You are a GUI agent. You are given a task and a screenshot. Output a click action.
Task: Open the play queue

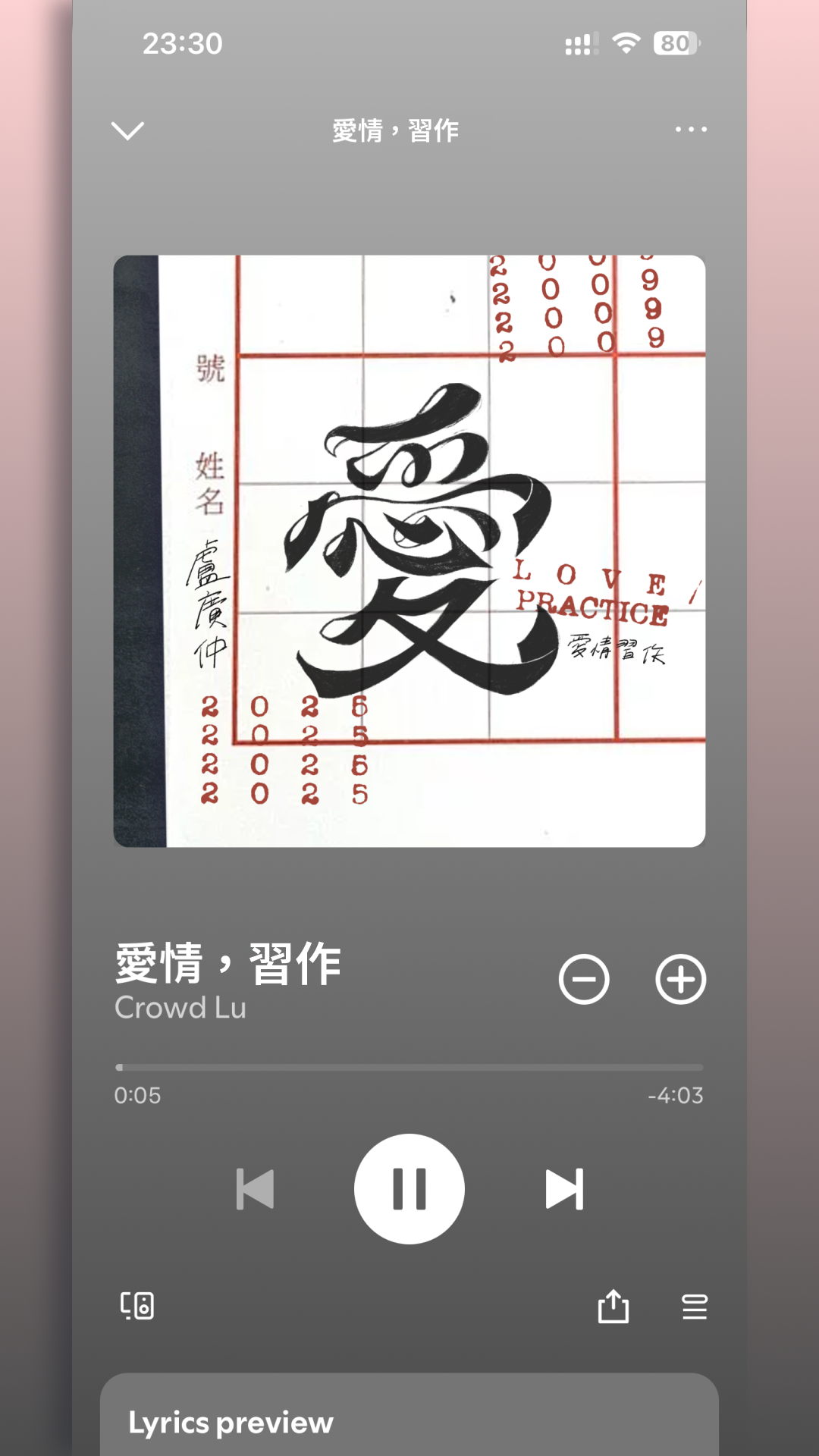[x=695, y=1307]
